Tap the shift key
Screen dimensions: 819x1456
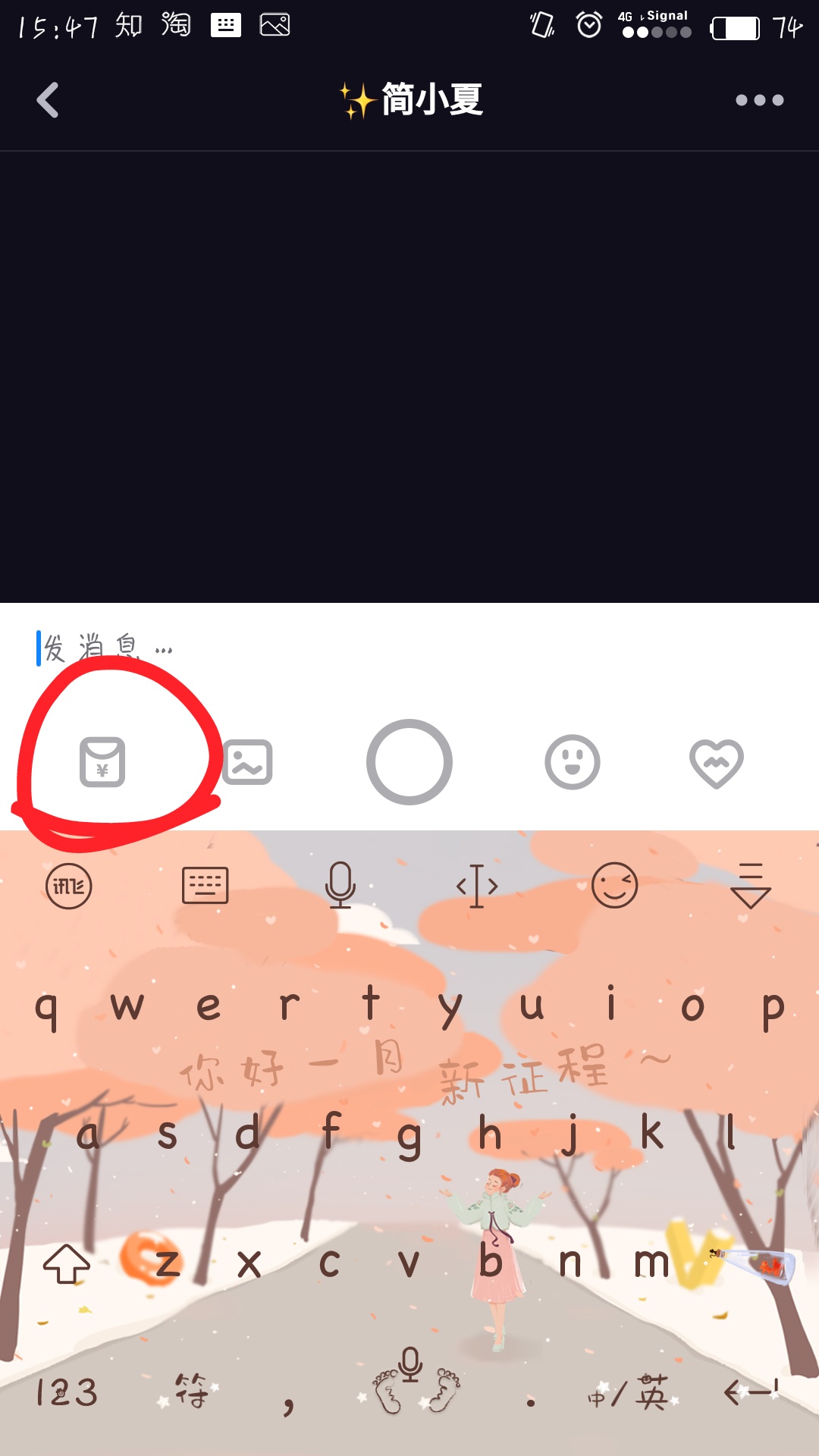point(67,1263)
